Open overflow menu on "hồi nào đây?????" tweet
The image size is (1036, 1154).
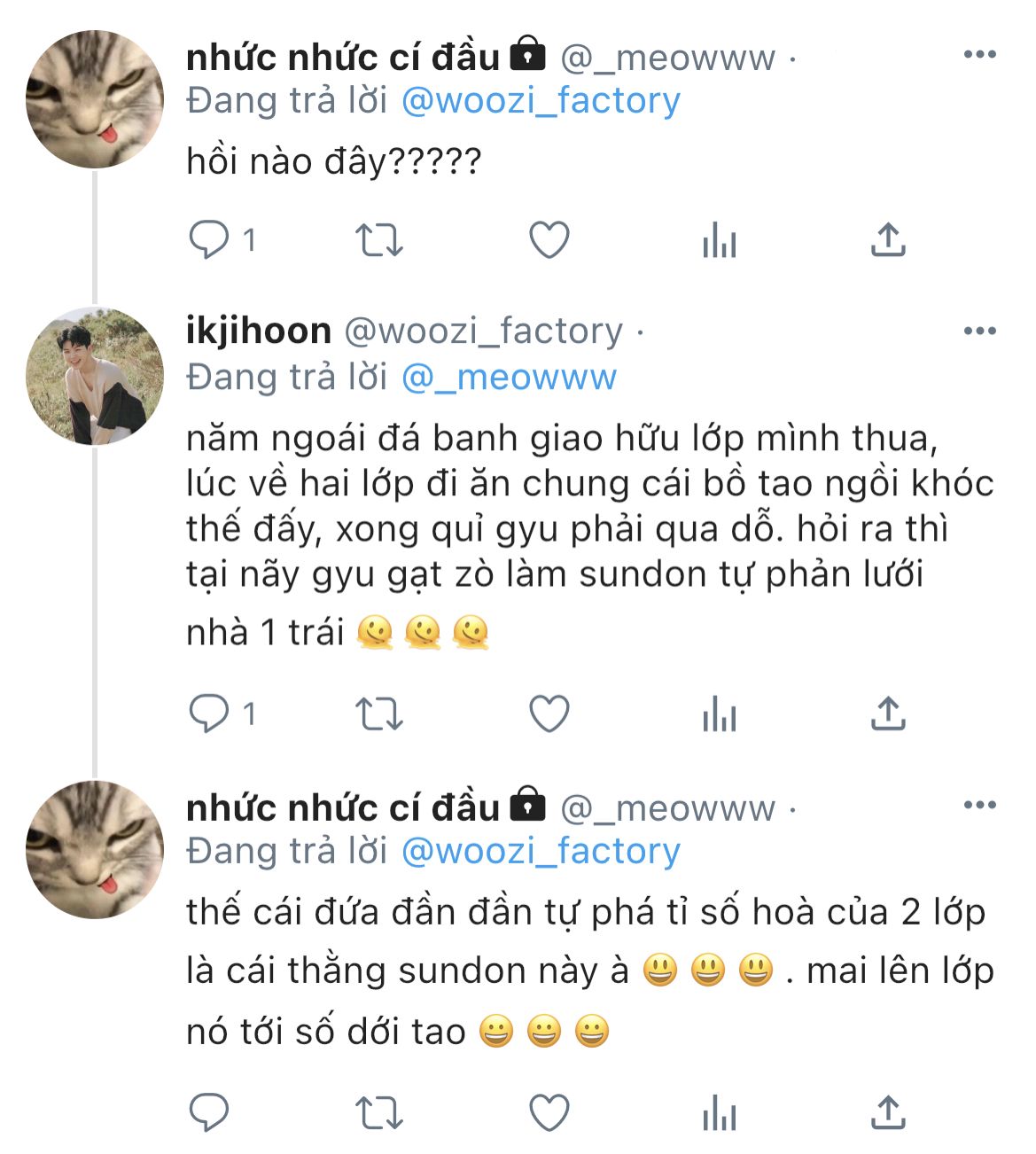tap(979, 55)
